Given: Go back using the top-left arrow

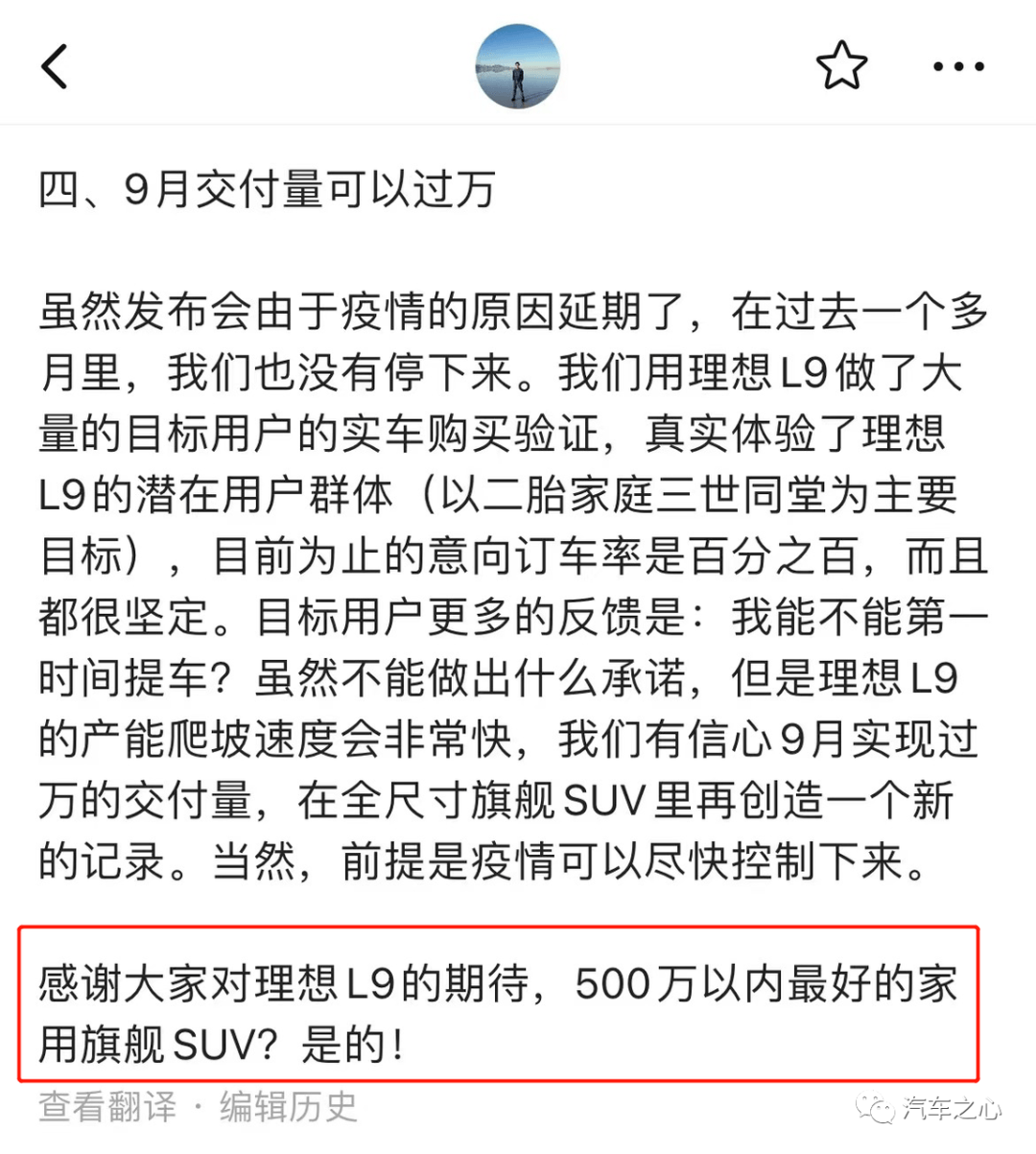Looking at the screenshot, I should (55, 67).
